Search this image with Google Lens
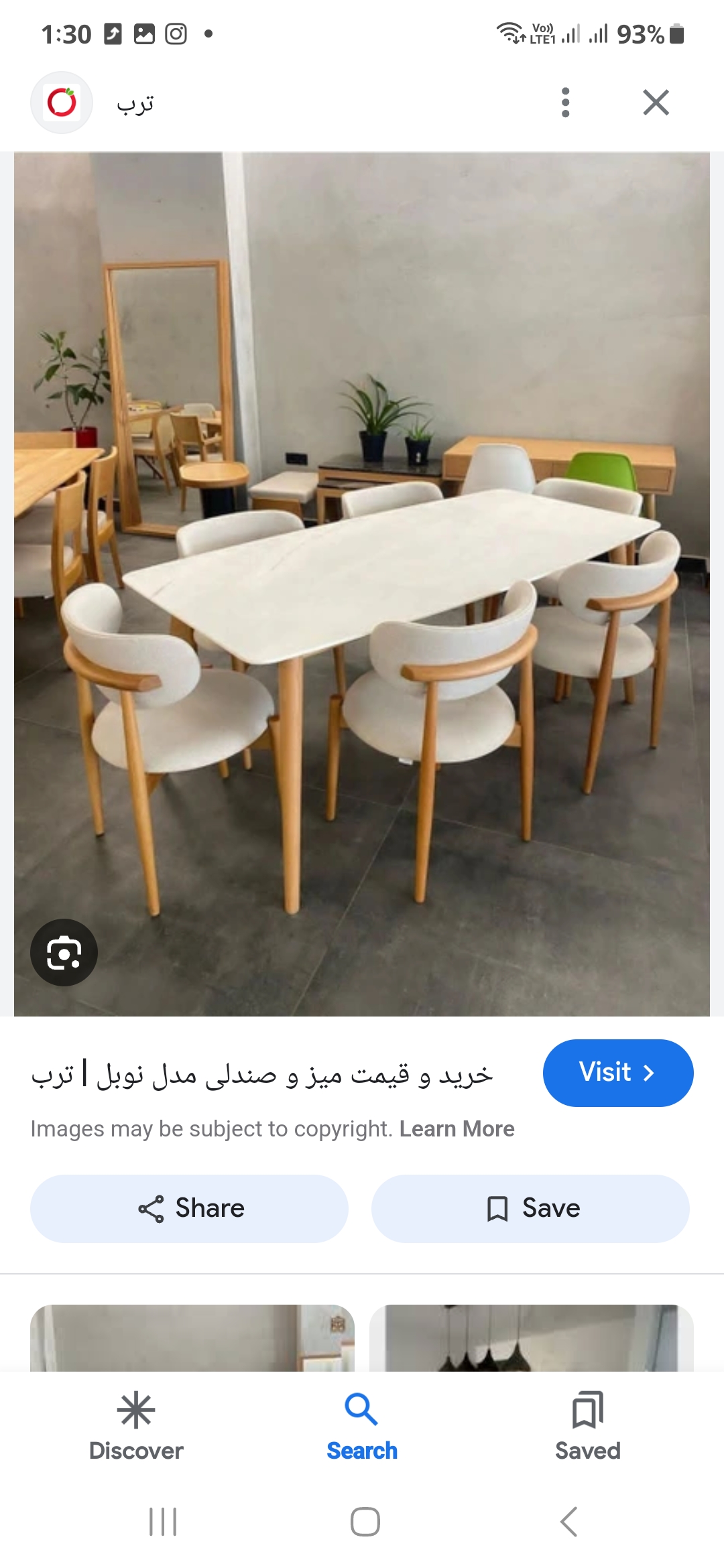Image resolution: width=724 pixels, height=1568 pixels. tap(64, 952)
